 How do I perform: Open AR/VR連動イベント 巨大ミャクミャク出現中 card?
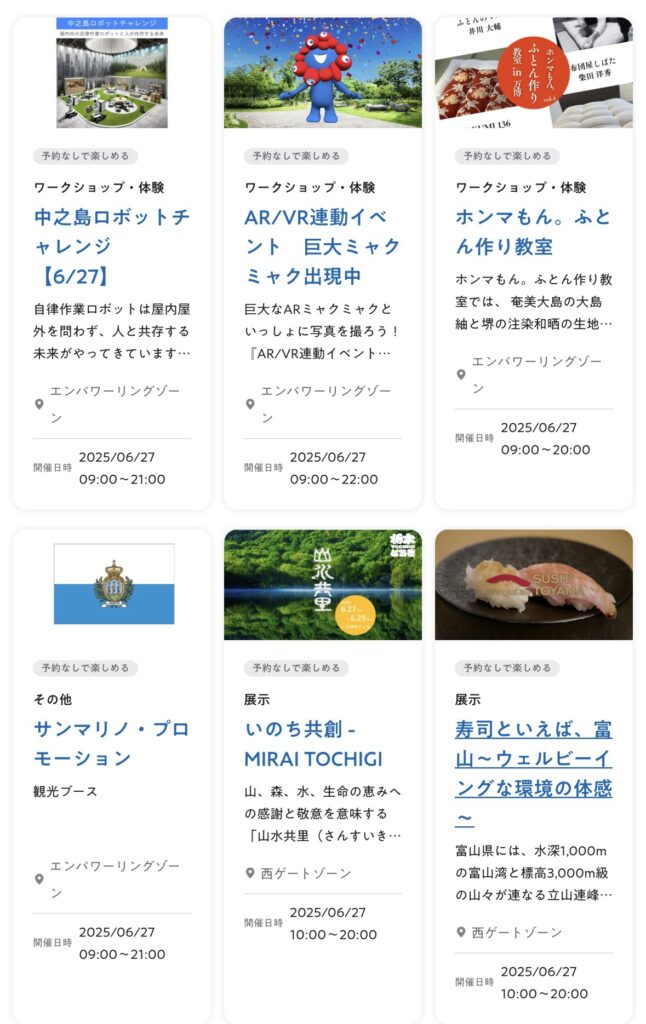322,245
